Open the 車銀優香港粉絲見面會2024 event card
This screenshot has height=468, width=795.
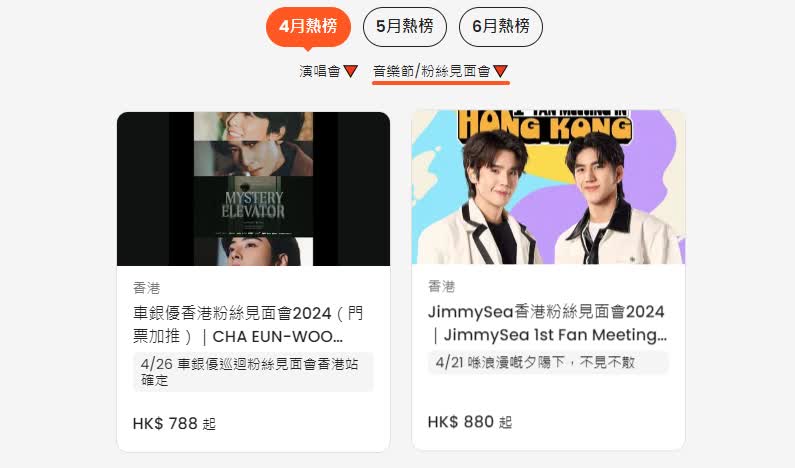[253, 324]
